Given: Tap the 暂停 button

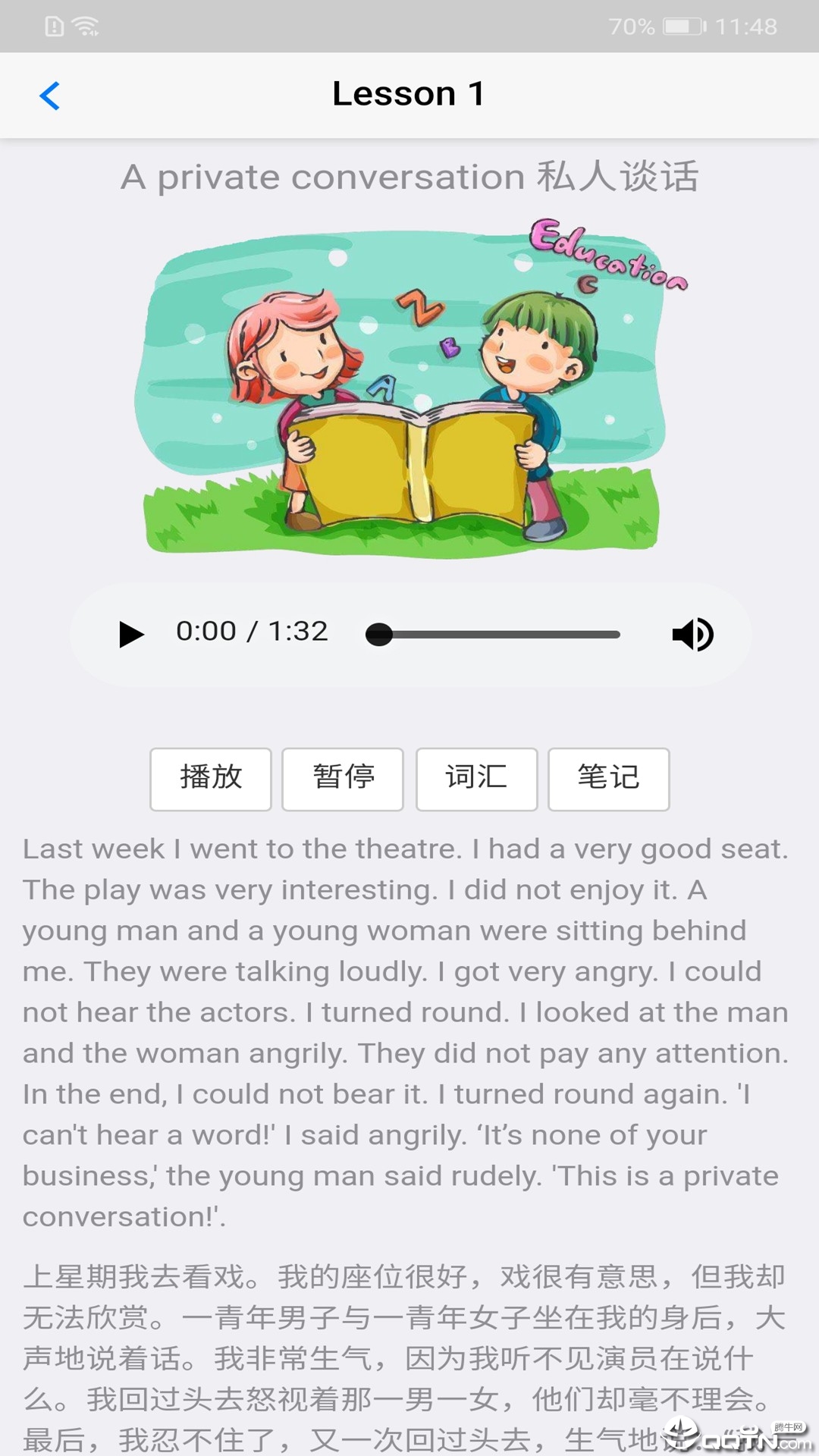Looking at the screenshot, I should 343,779.
